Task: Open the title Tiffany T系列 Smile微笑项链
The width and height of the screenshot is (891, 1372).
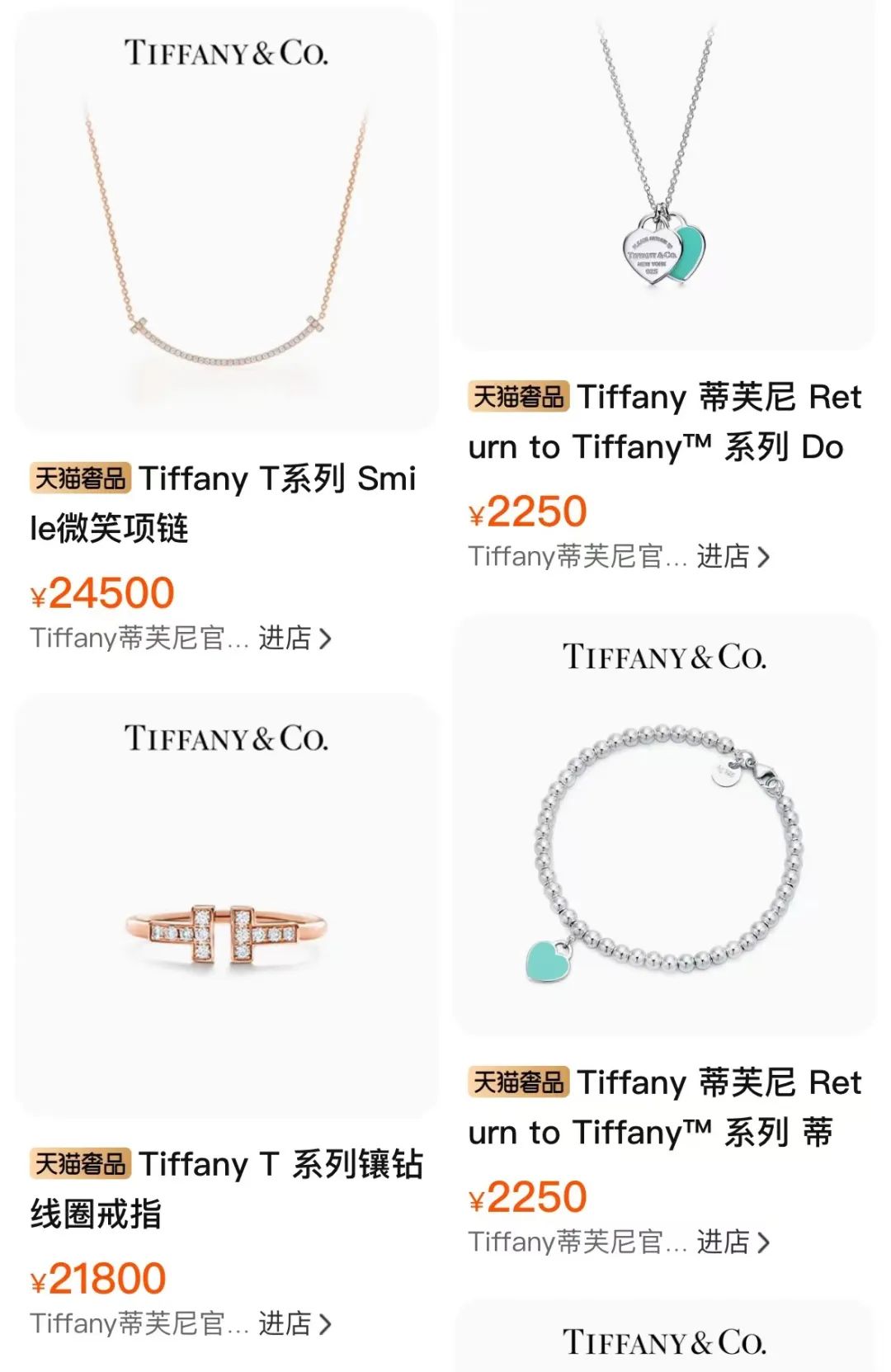Action: pos(223,503)
